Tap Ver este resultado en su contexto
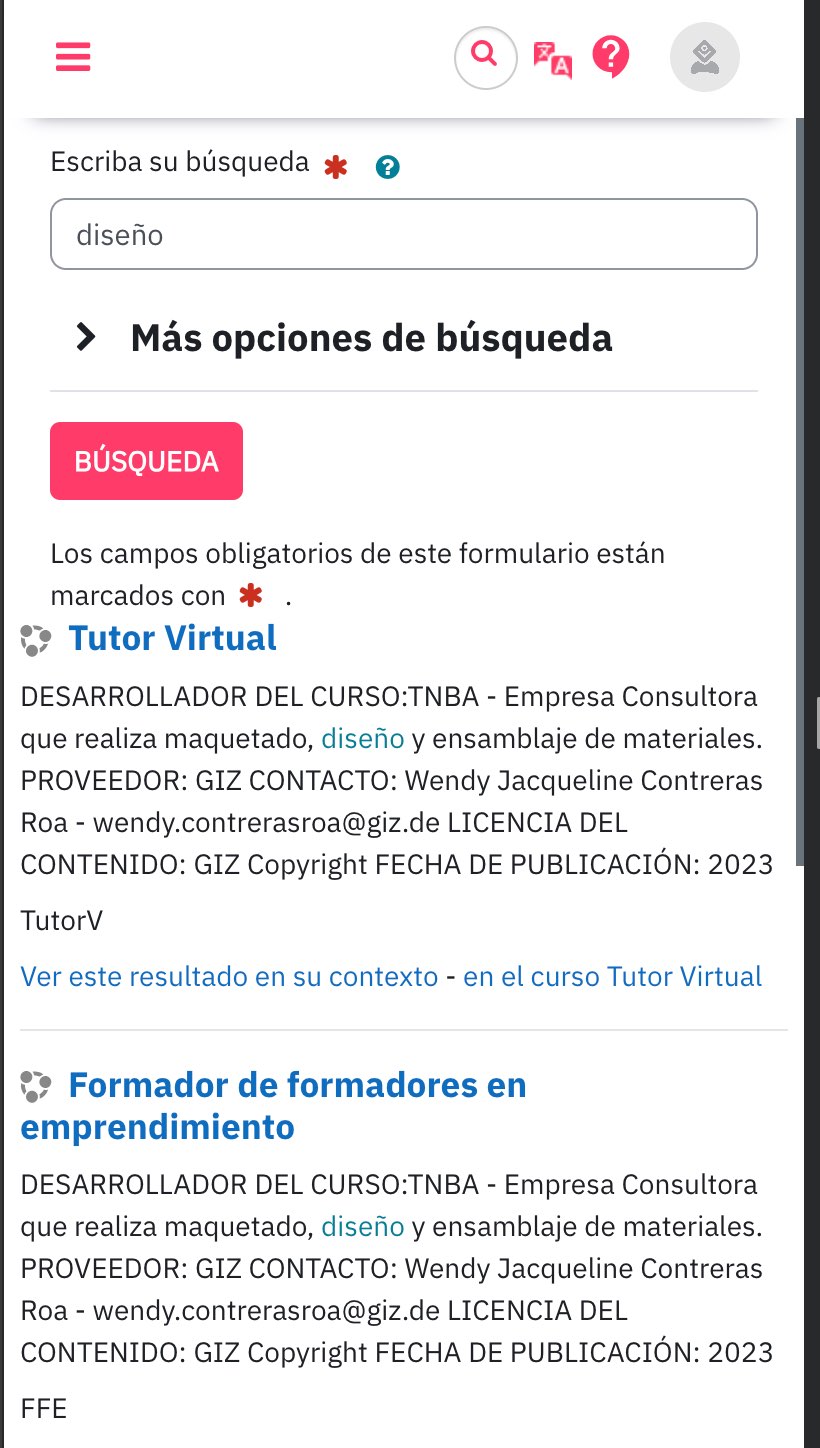 229,976
